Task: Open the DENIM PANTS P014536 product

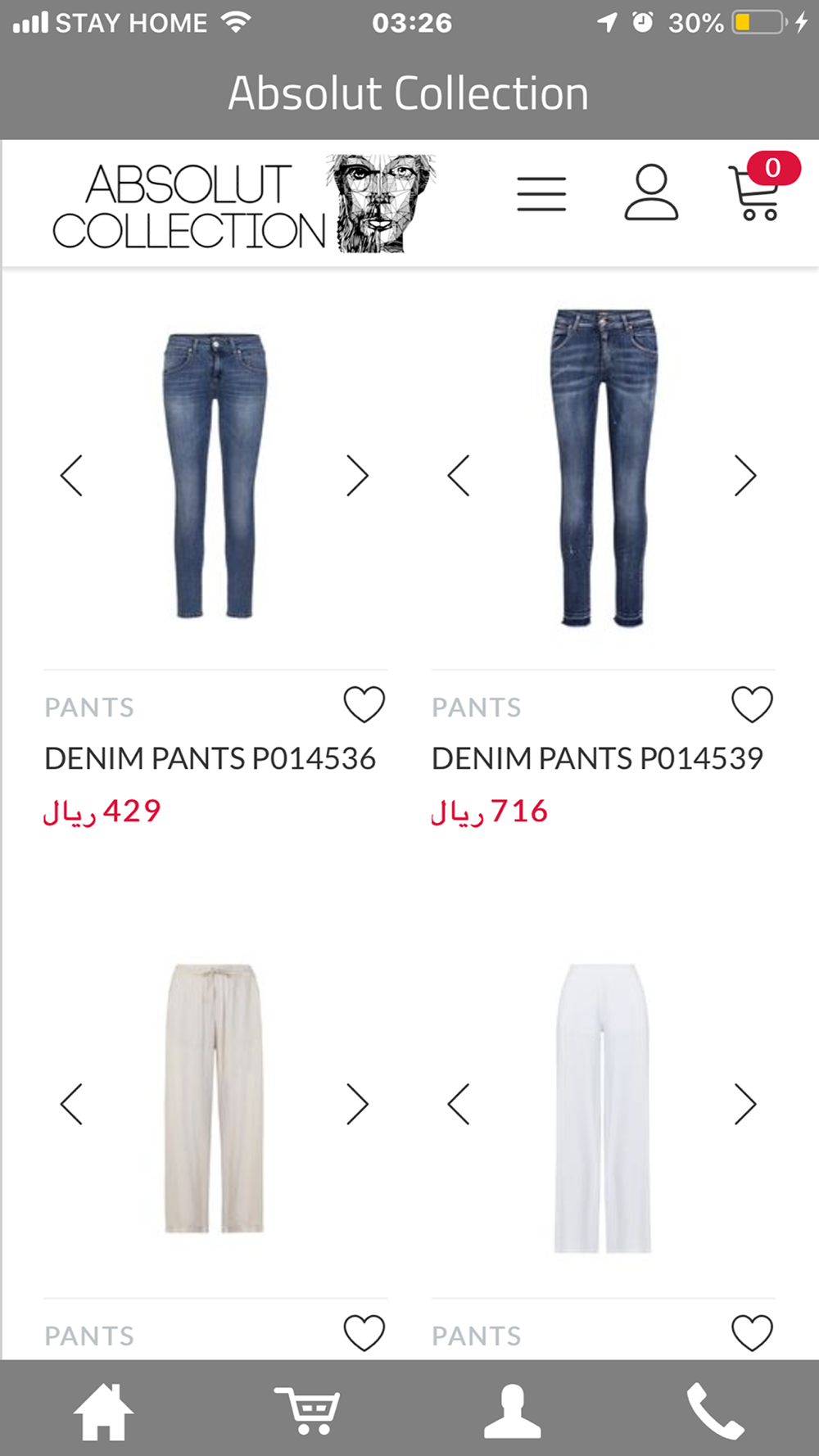Action: click(210, 758)
